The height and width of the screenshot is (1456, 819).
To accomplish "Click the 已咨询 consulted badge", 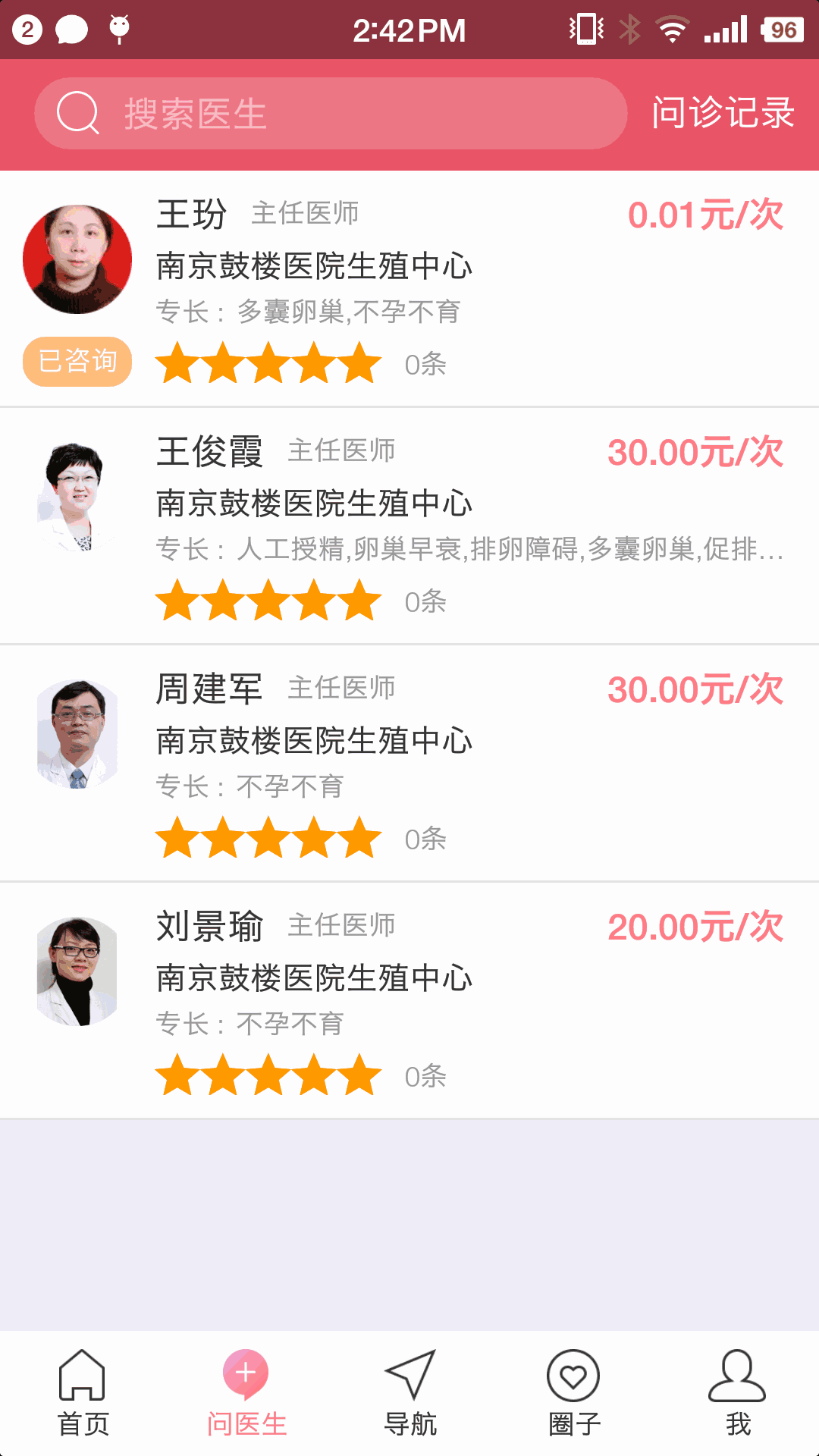I will 77,361.
